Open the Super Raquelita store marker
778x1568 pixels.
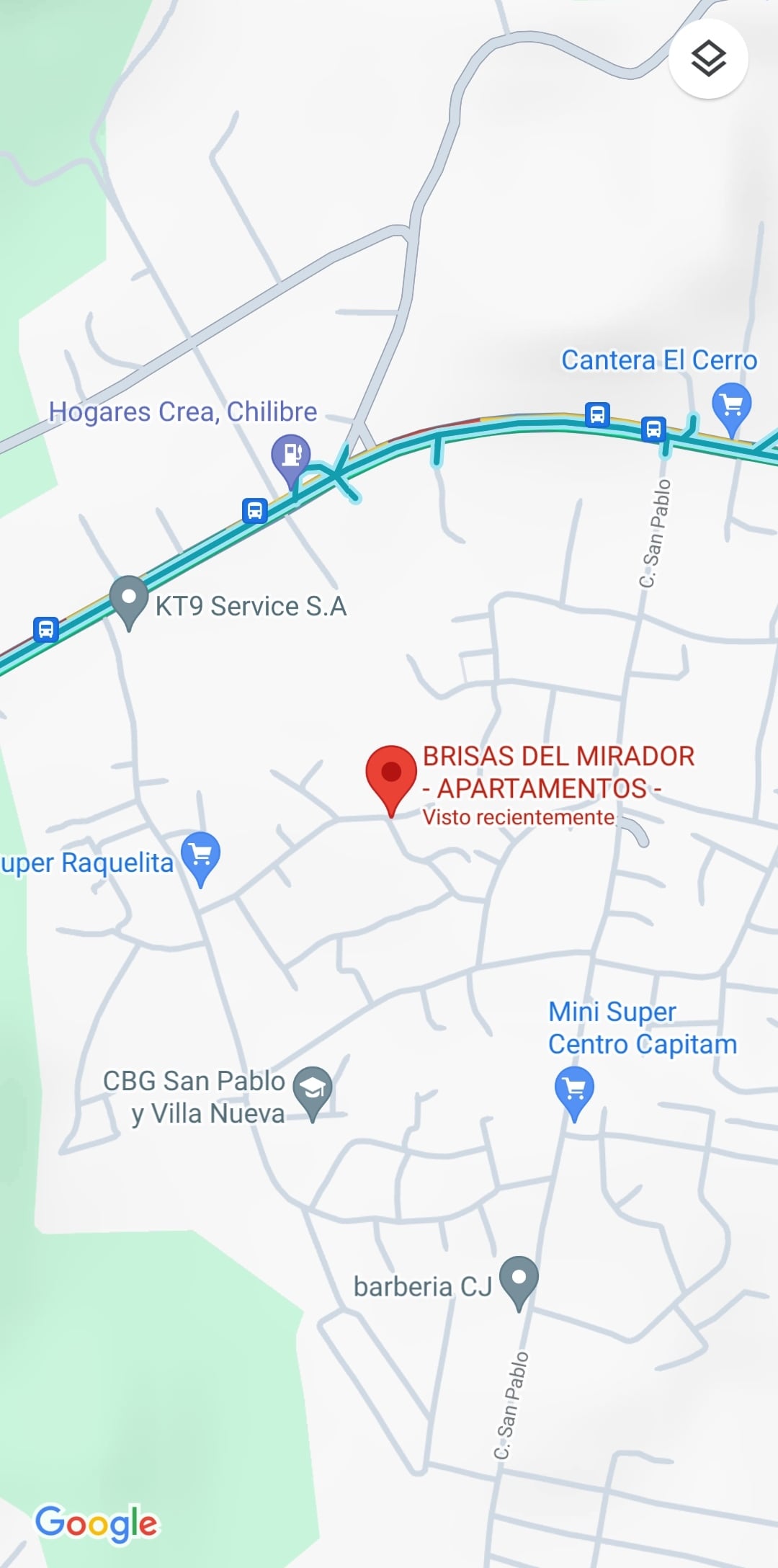coord(201,855)
